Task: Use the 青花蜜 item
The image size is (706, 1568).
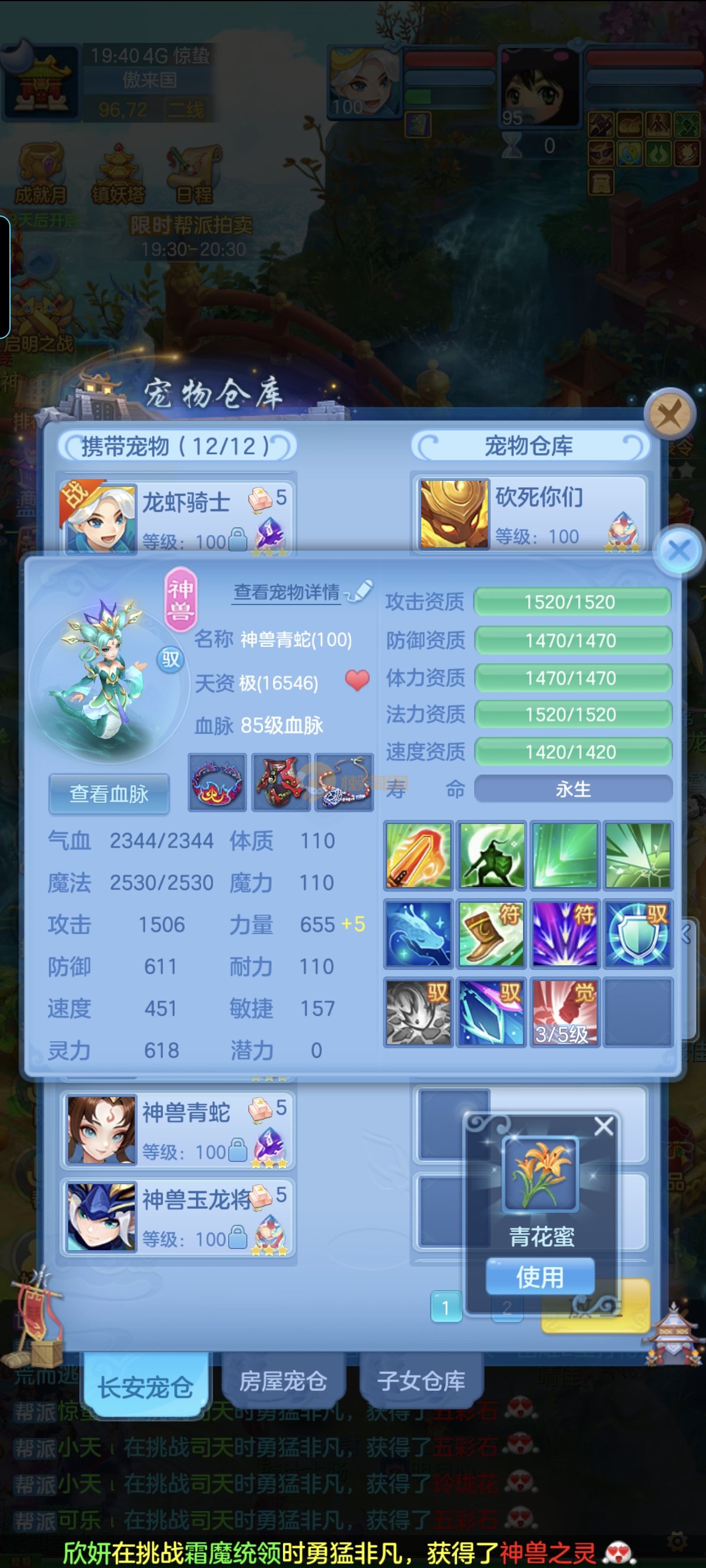Action: [540, 1277]
